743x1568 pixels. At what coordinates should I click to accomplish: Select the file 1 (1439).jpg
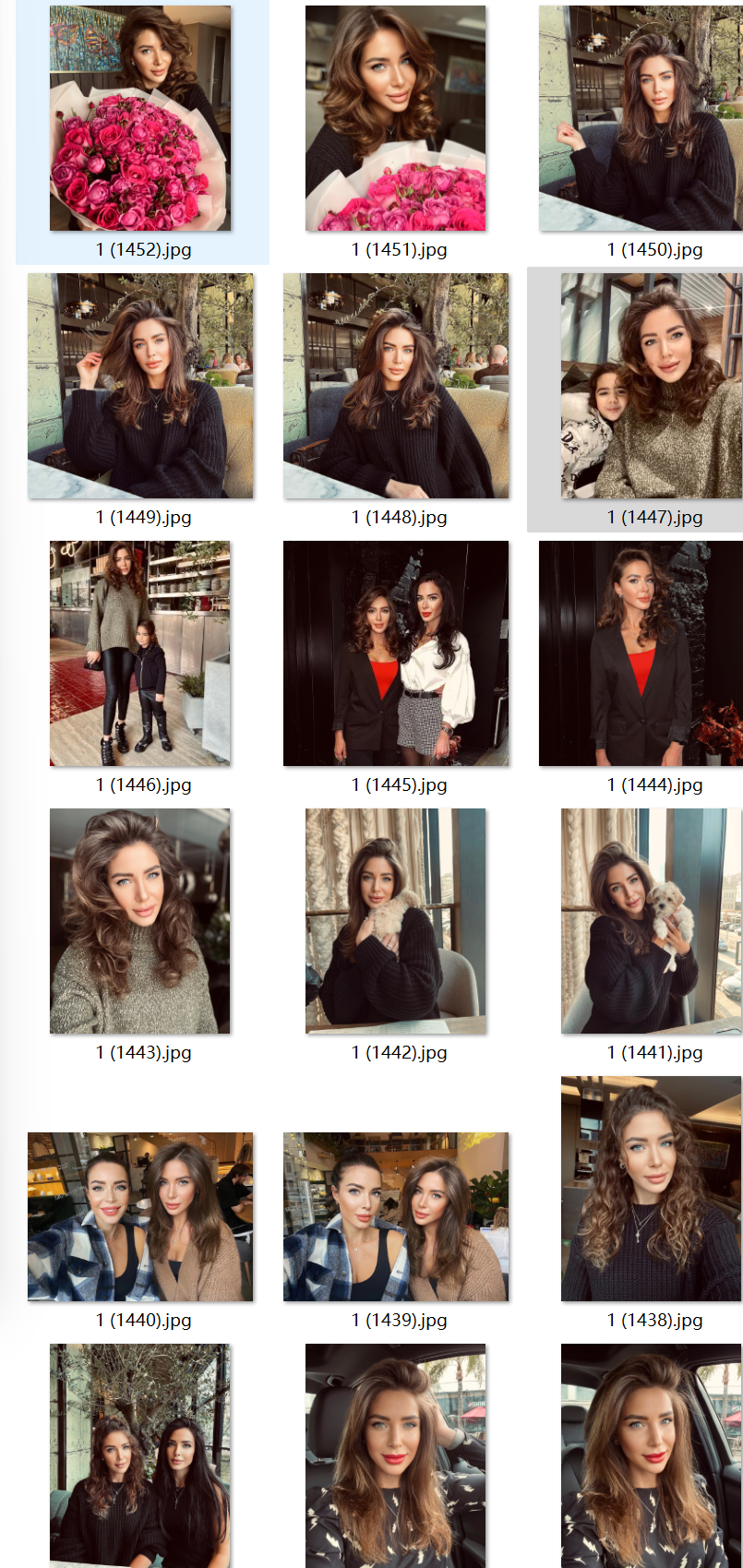pos(395,1216)
